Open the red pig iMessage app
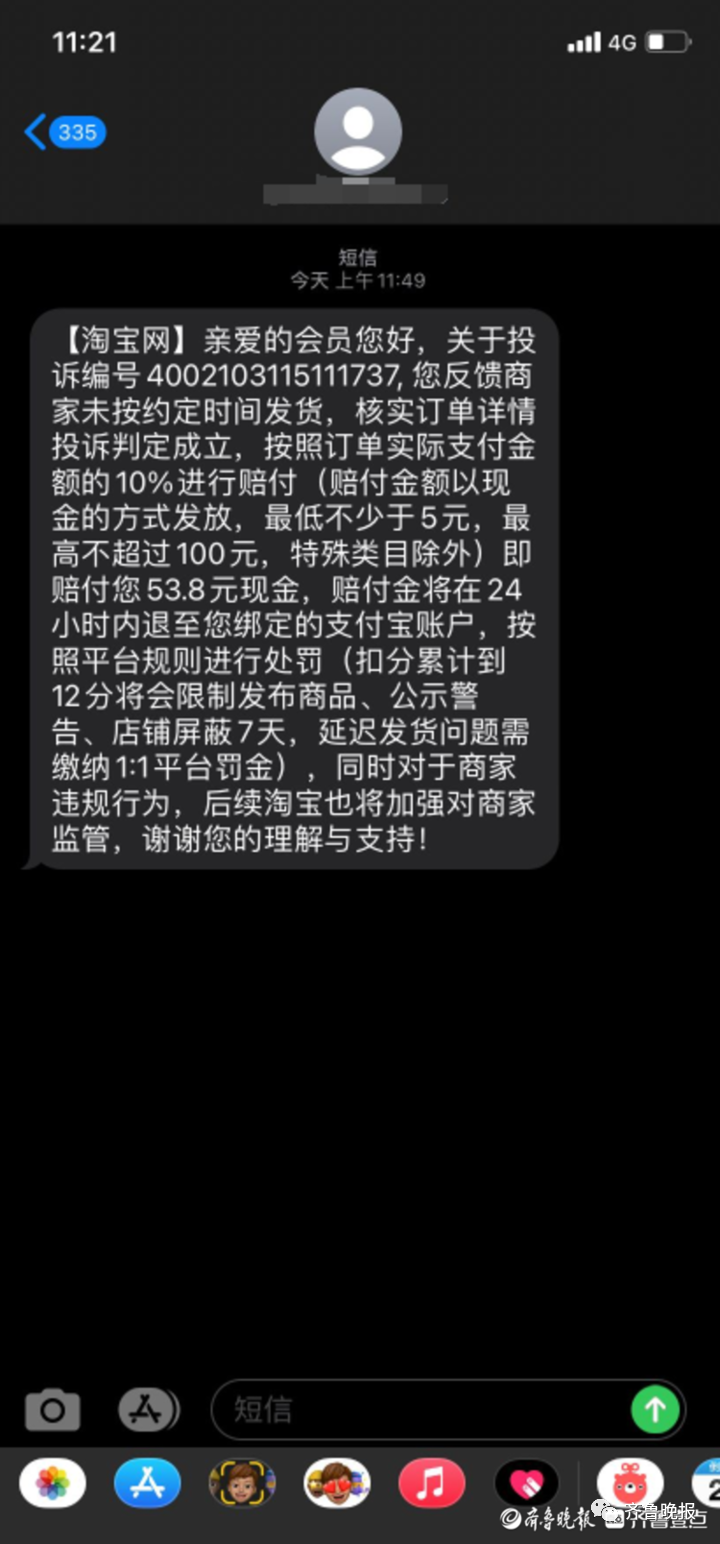This screenshot has width=720, height=1544. pyautogui.click(x=630, y=1483)
